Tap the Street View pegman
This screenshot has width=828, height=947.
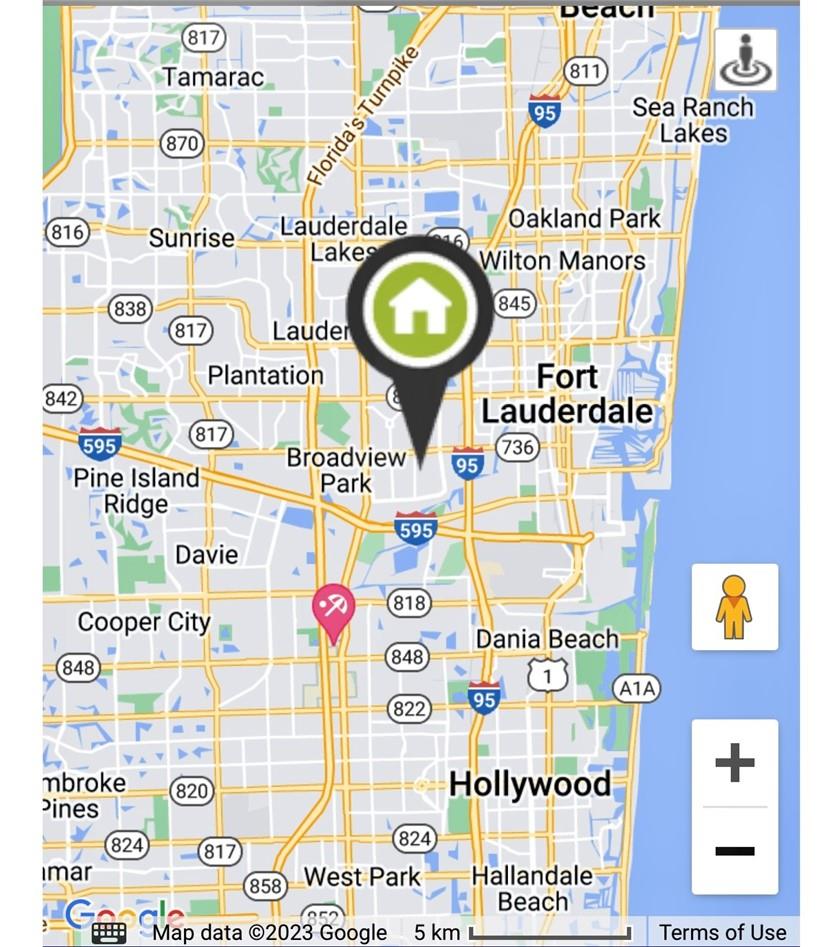pyautogui.click(x=734, y=607)
